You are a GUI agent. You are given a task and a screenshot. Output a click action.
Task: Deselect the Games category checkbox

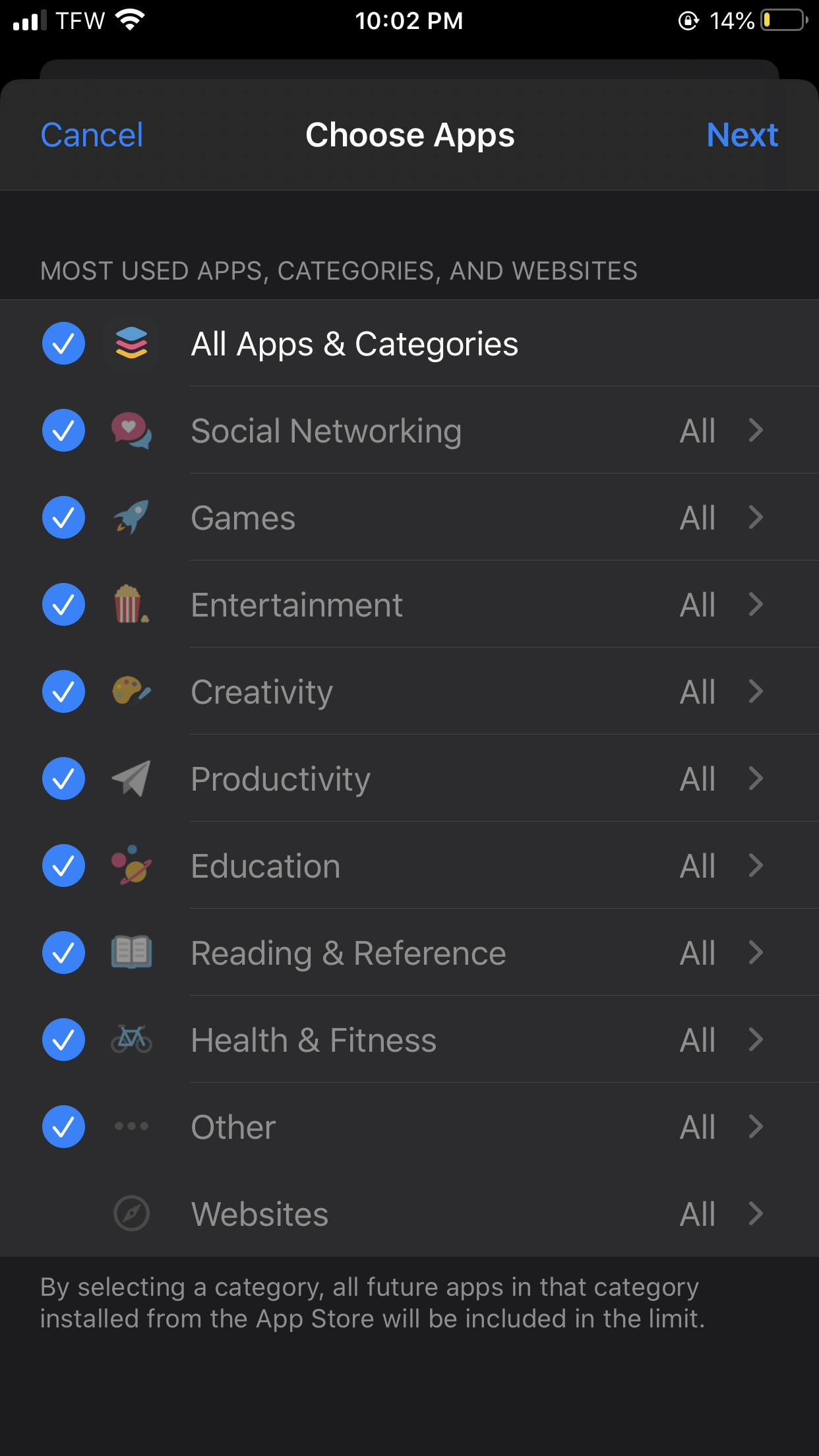63,518
